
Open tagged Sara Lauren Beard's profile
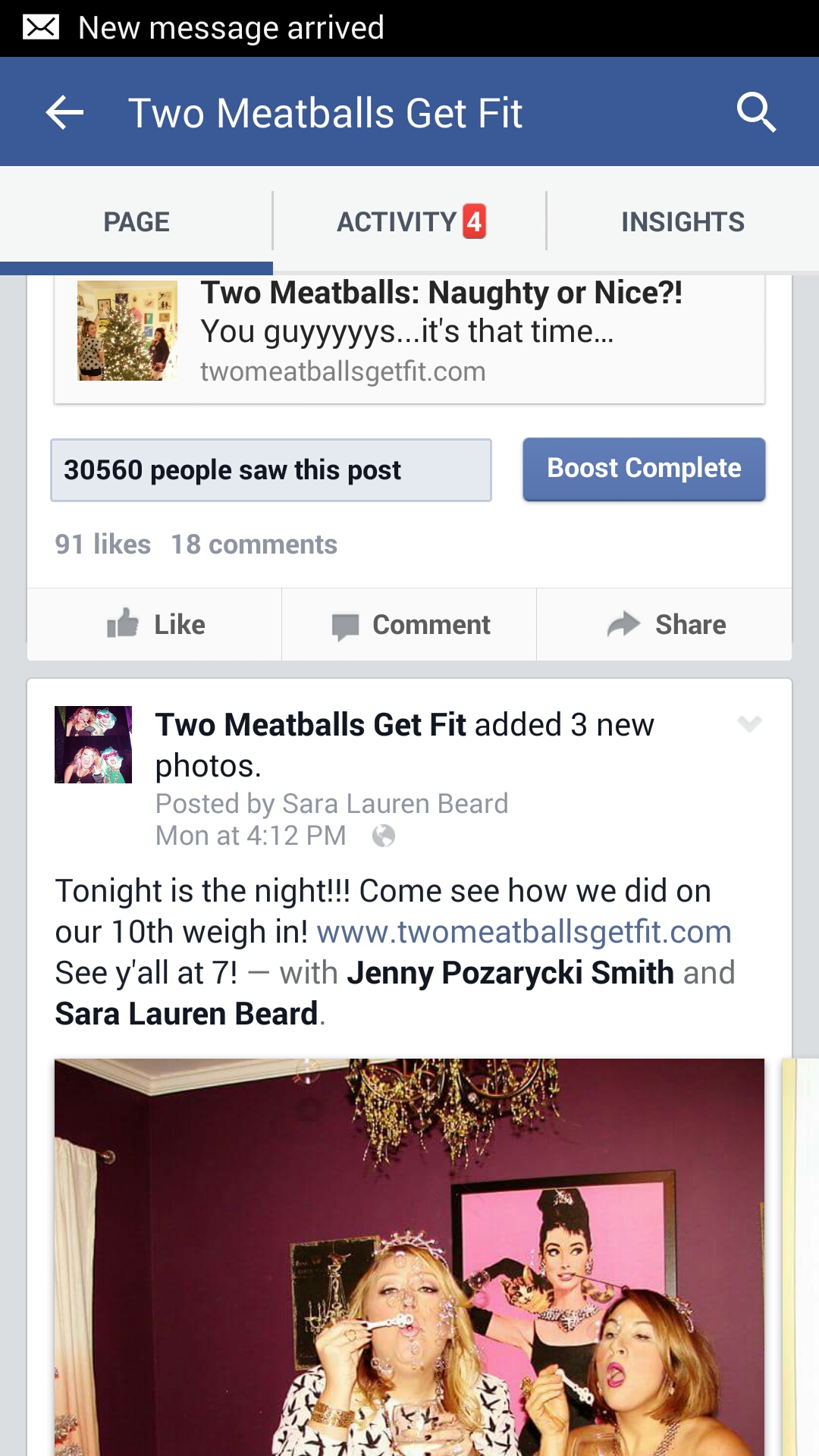coord(187,1014)
